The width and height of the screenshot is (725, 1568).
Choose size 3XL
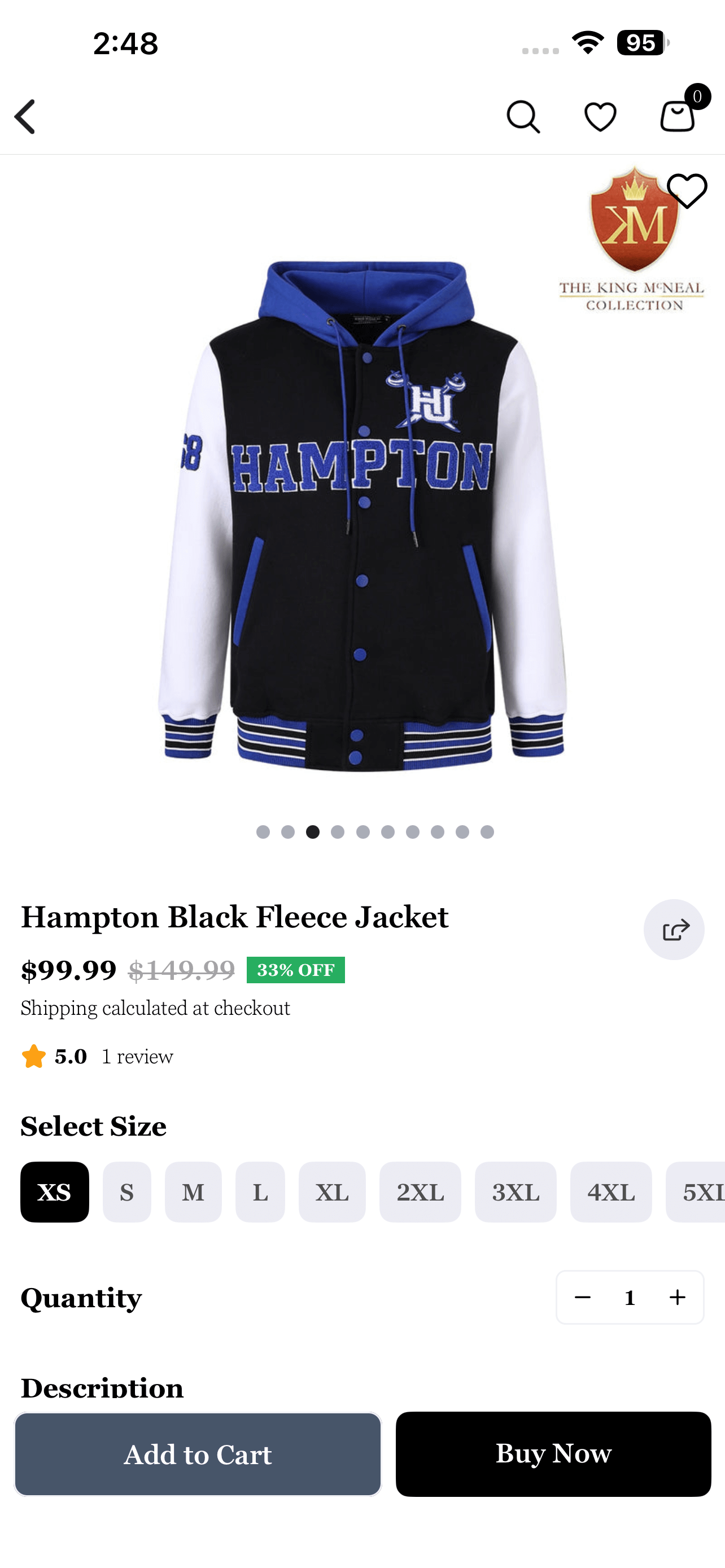click(515, 1192)
